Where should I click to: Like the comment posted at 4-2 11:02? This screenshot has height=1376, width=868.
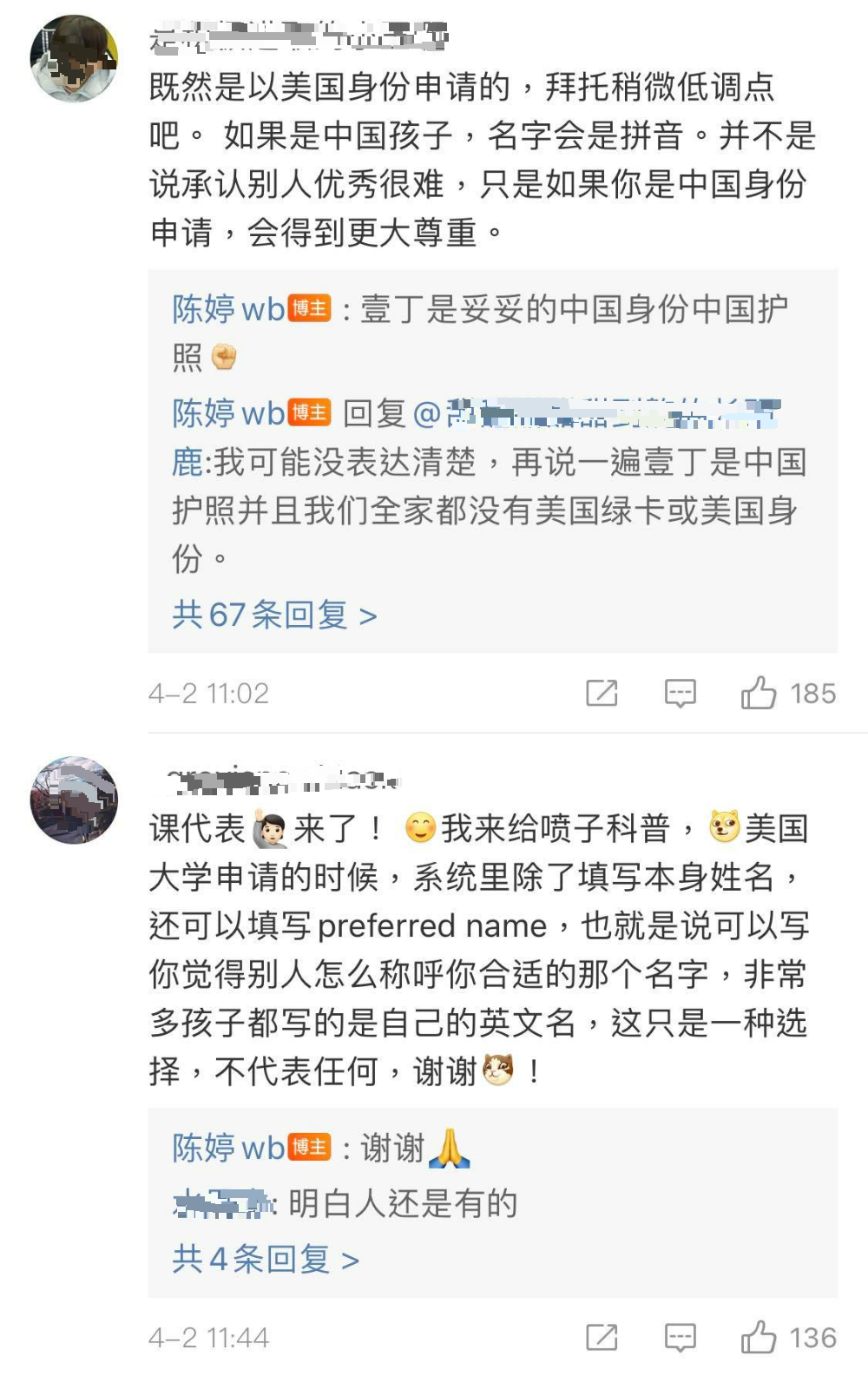[x=758, y=694]
